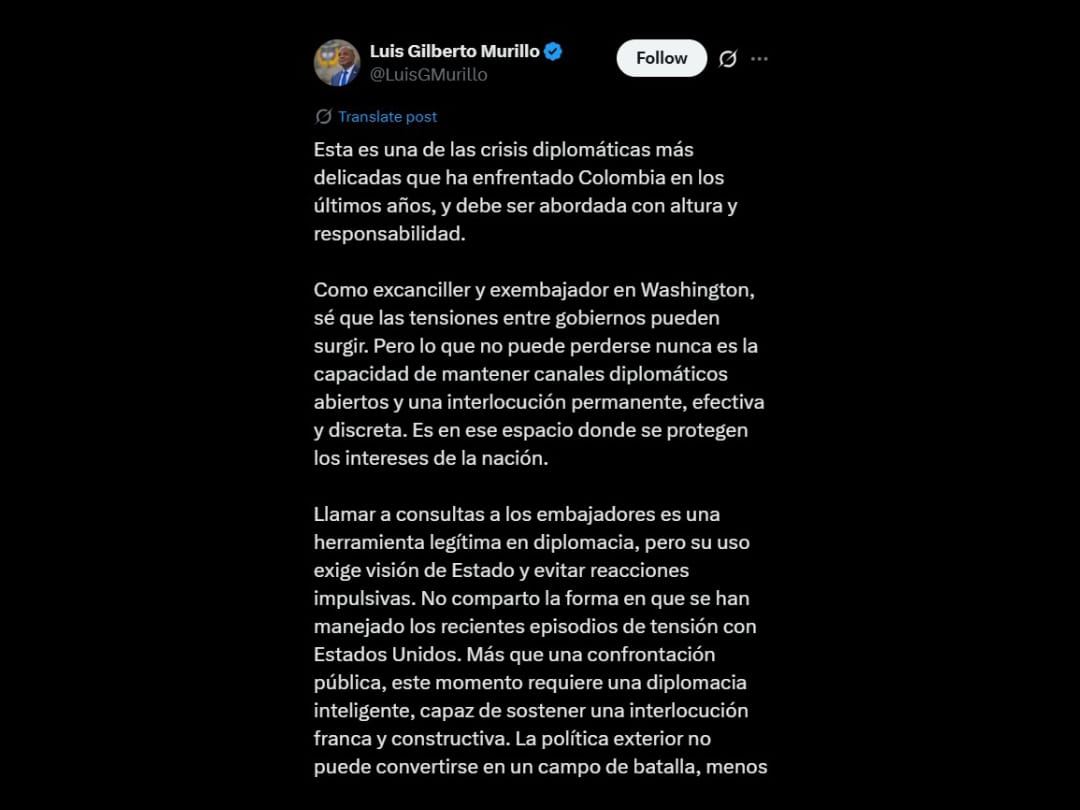Follow Luis Gilberto Murillo
Screen dimensions: 1080x810
pyautogui.click(x=661, y=58)
